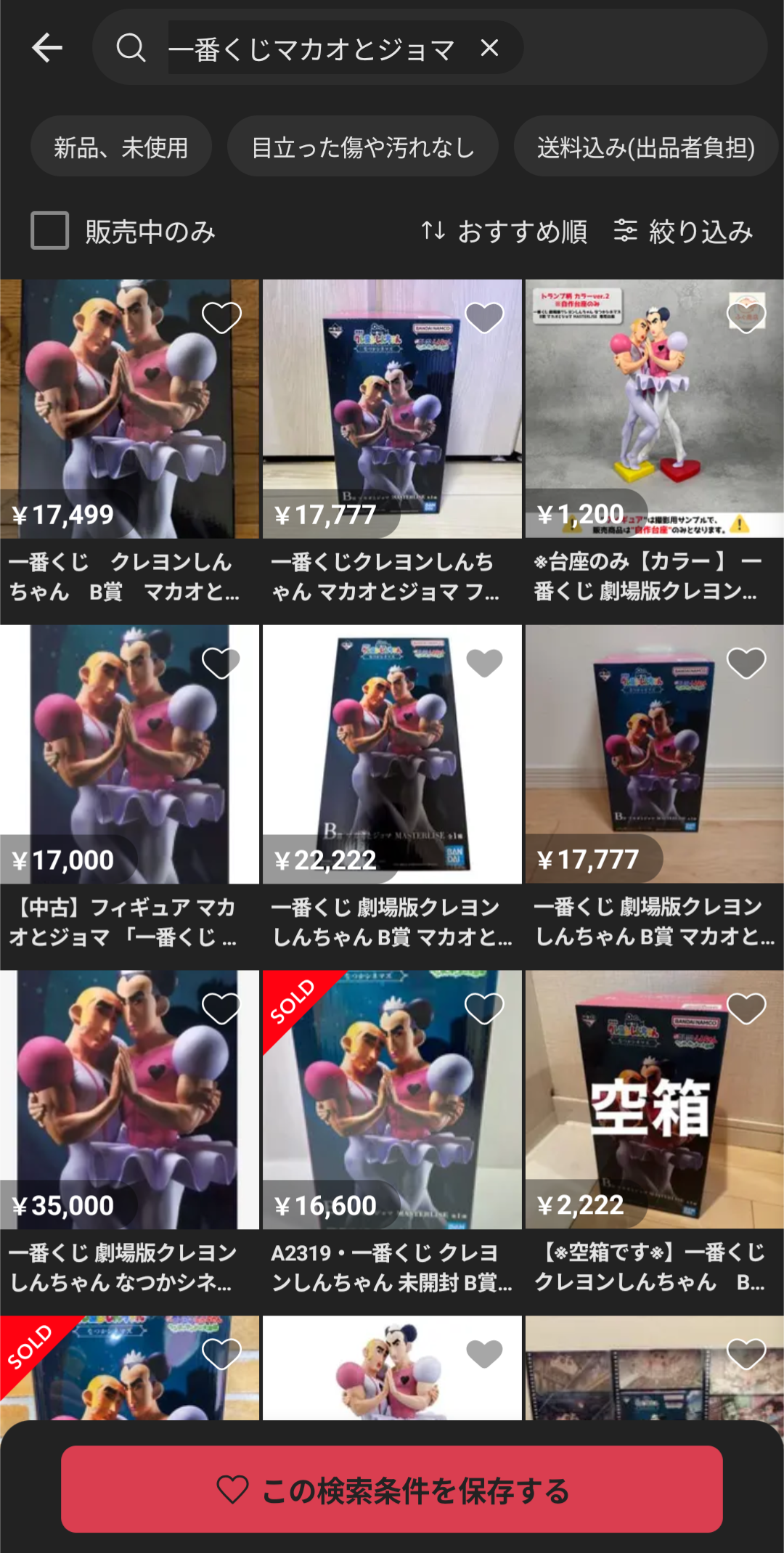Select the 新品、未使用 filter chip
This screenshot has width=784, height=1553.
(121, 147)
